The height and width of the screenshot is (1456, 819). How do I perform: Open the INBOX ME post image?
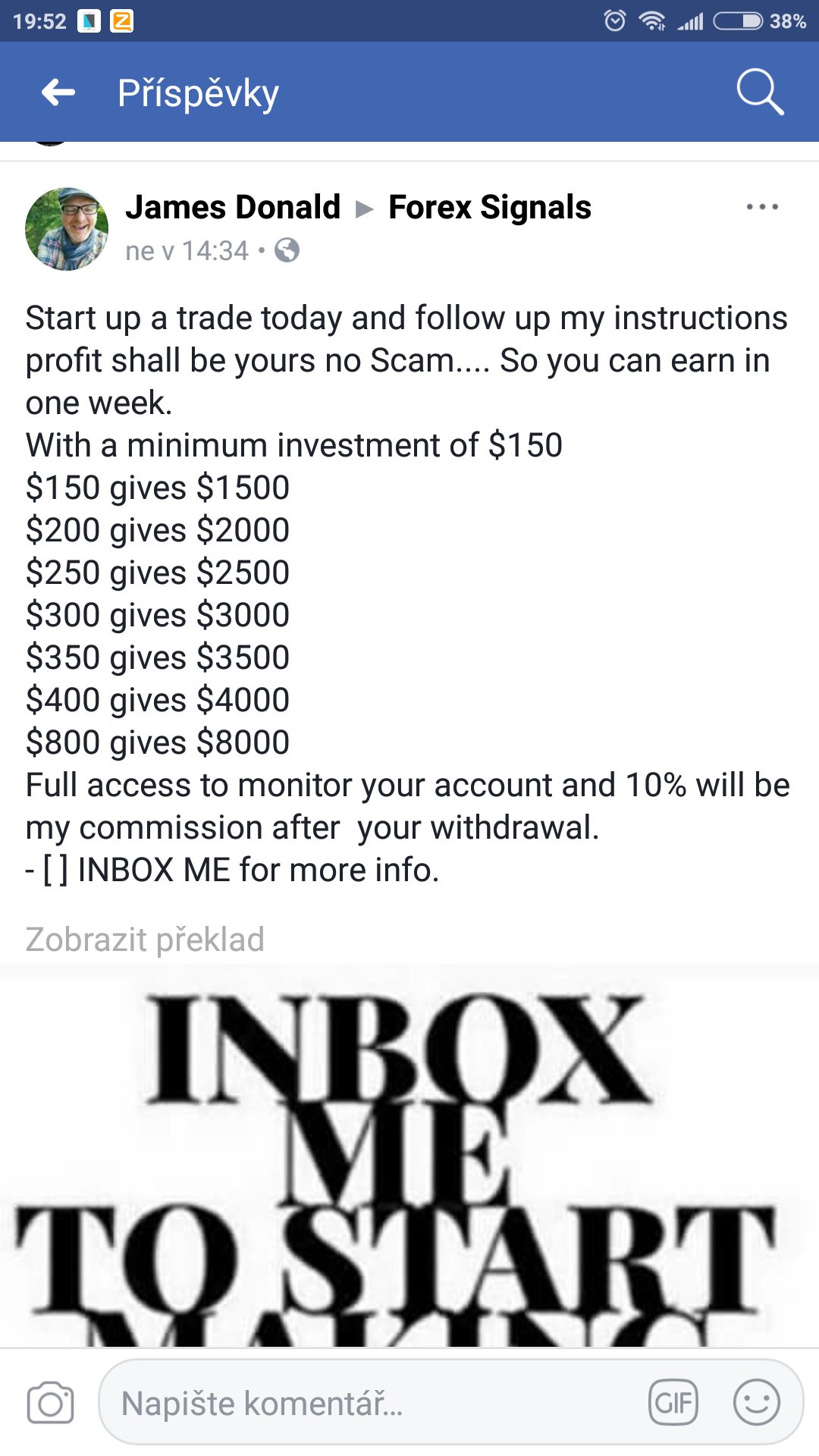pyautogui.click(x=409, y=1160)
